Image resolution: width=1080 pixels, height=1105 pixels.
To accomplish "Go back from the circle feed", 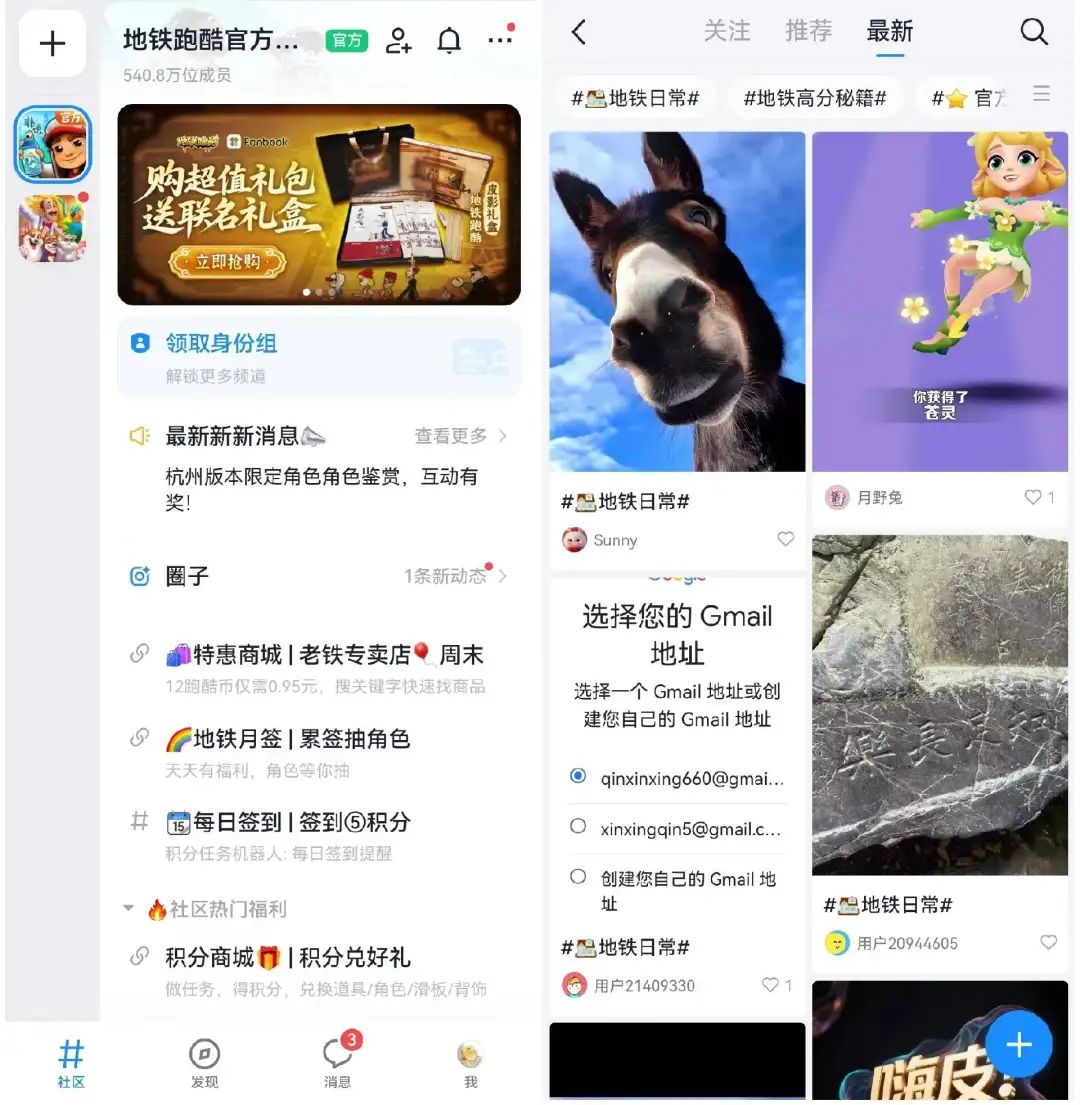I will [x=579, y=32].
